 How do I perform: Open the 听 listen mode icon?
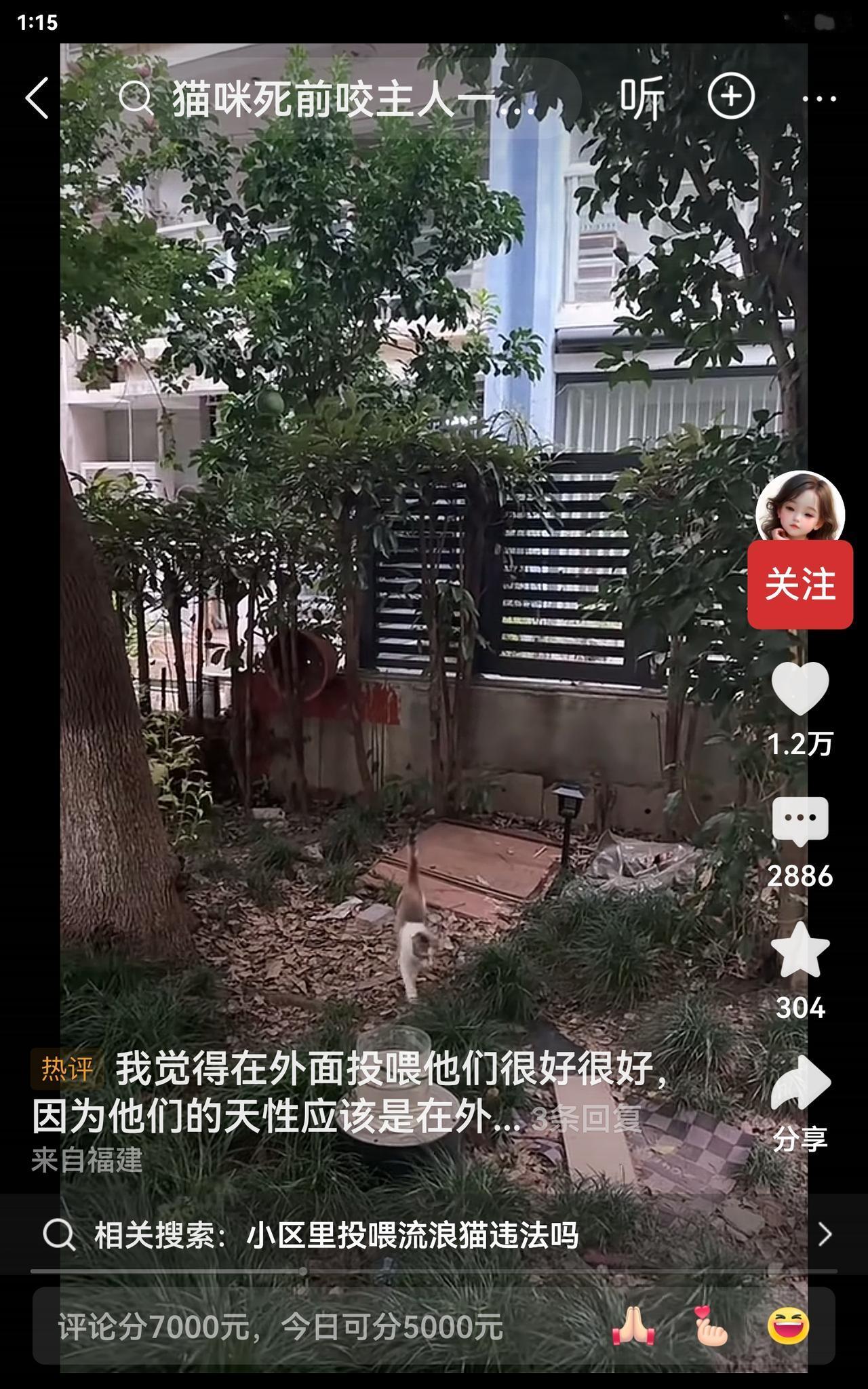pos(643,98)
